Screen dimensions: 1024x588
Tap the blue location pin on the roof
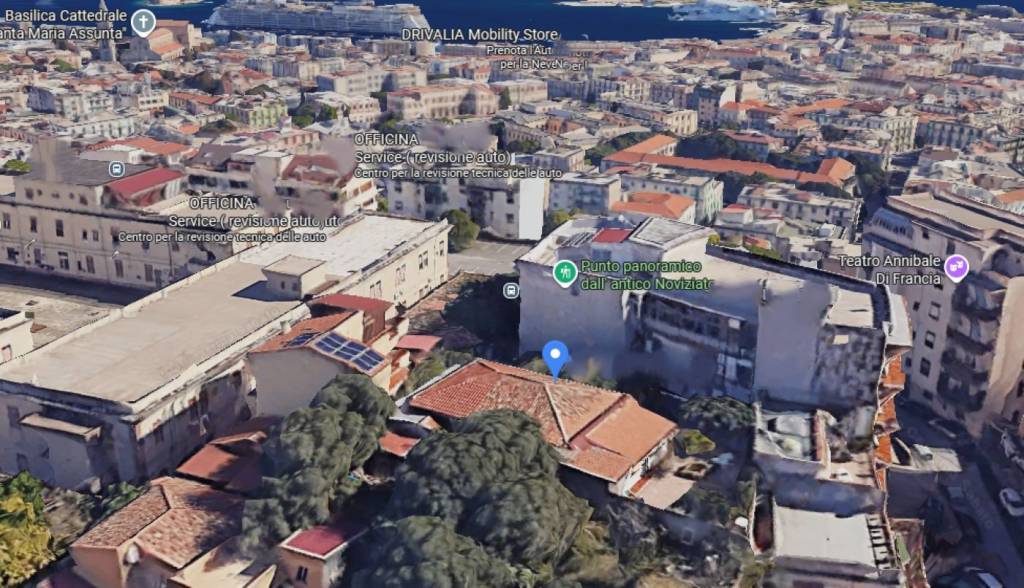[555, 357]
